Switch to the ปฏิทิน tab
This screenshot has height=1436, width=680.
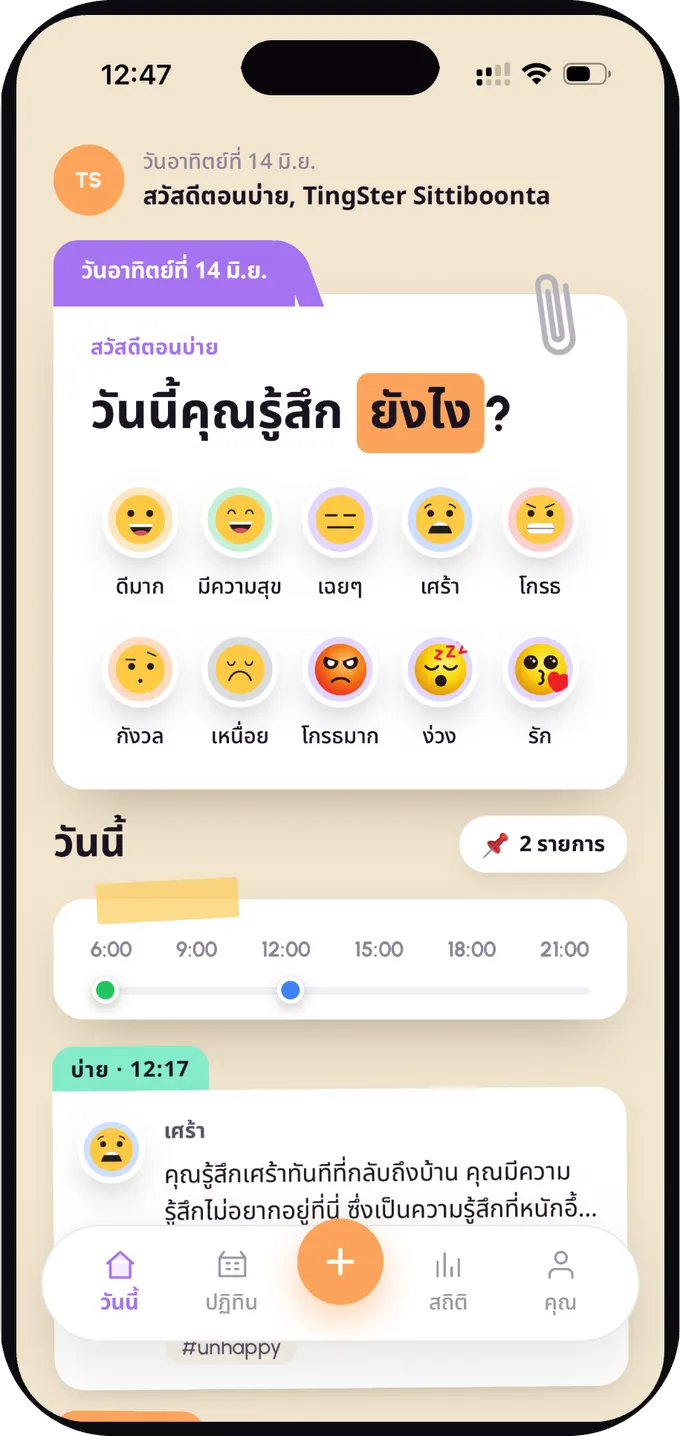pos(231,1282)
